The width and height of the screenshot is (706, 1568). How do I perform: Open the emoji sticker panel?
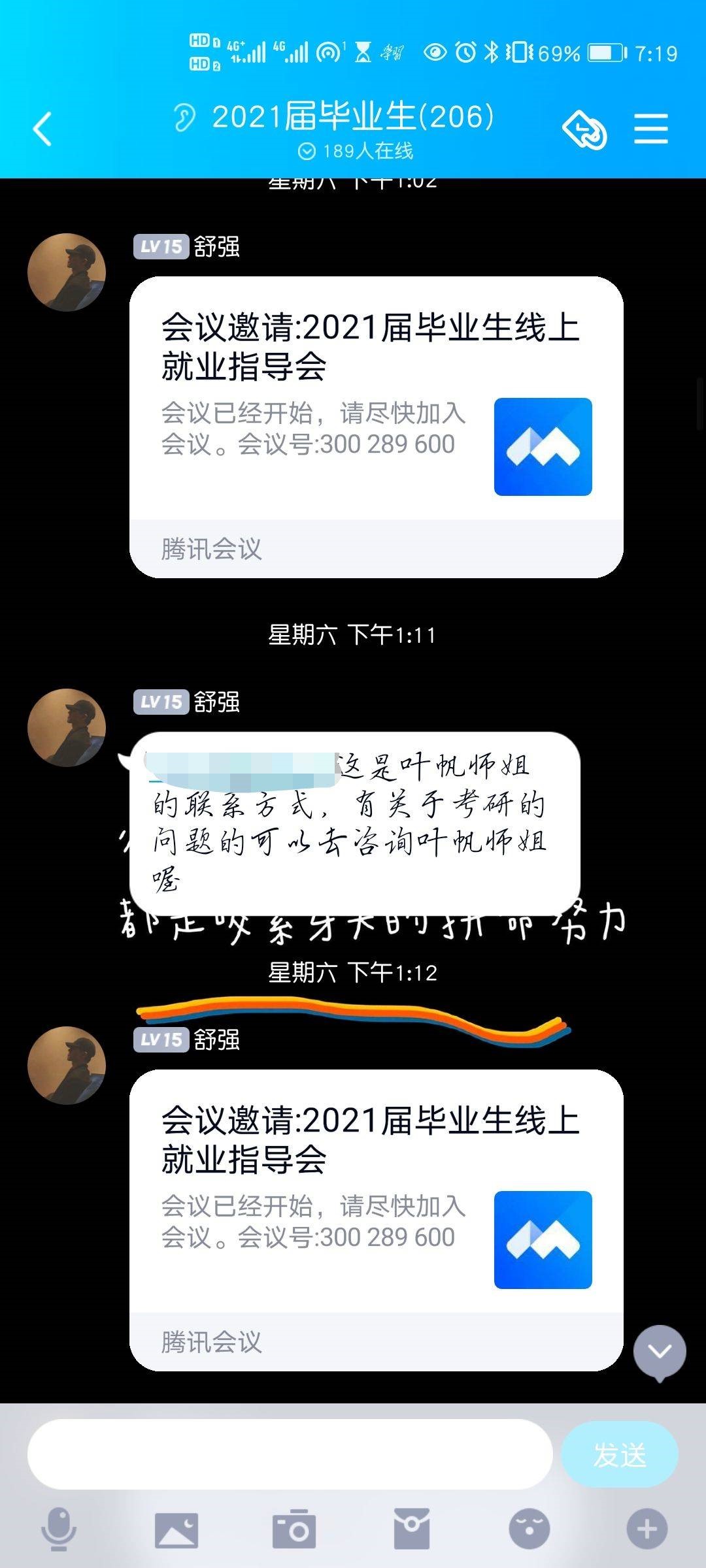[529, 1529]
